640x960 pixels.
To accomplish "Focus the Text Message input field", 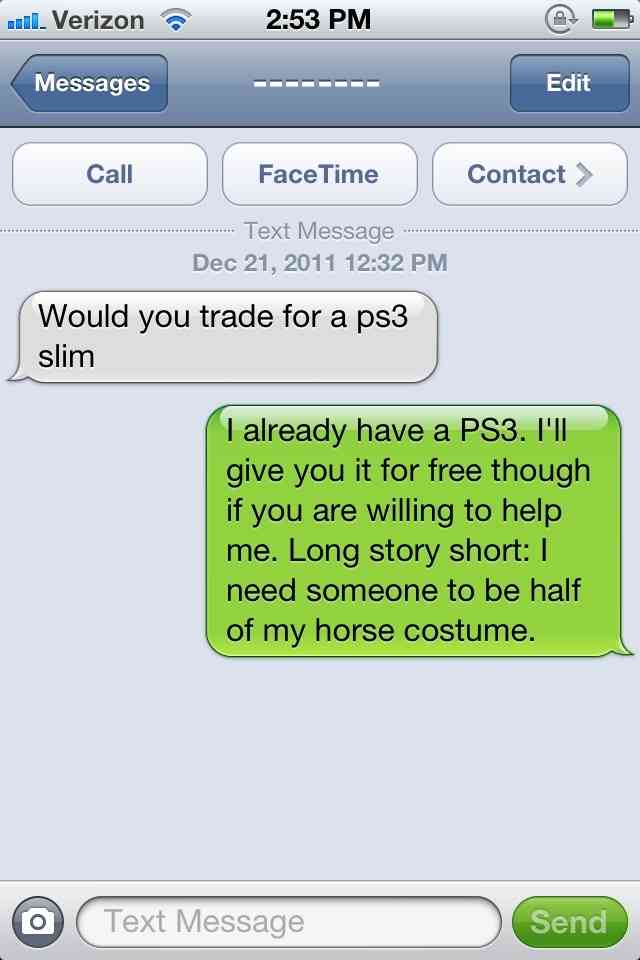I will click(x=288, y=921).
